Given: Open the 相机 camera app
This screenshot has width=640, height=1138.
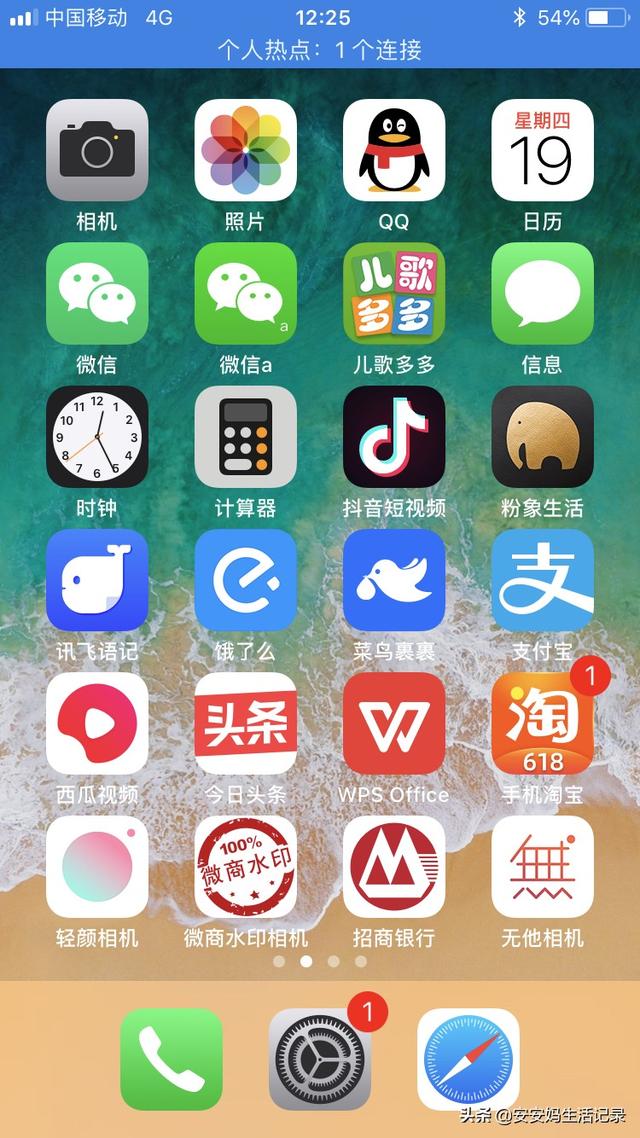Looking at the screenshot, I should tap(97, 151).
